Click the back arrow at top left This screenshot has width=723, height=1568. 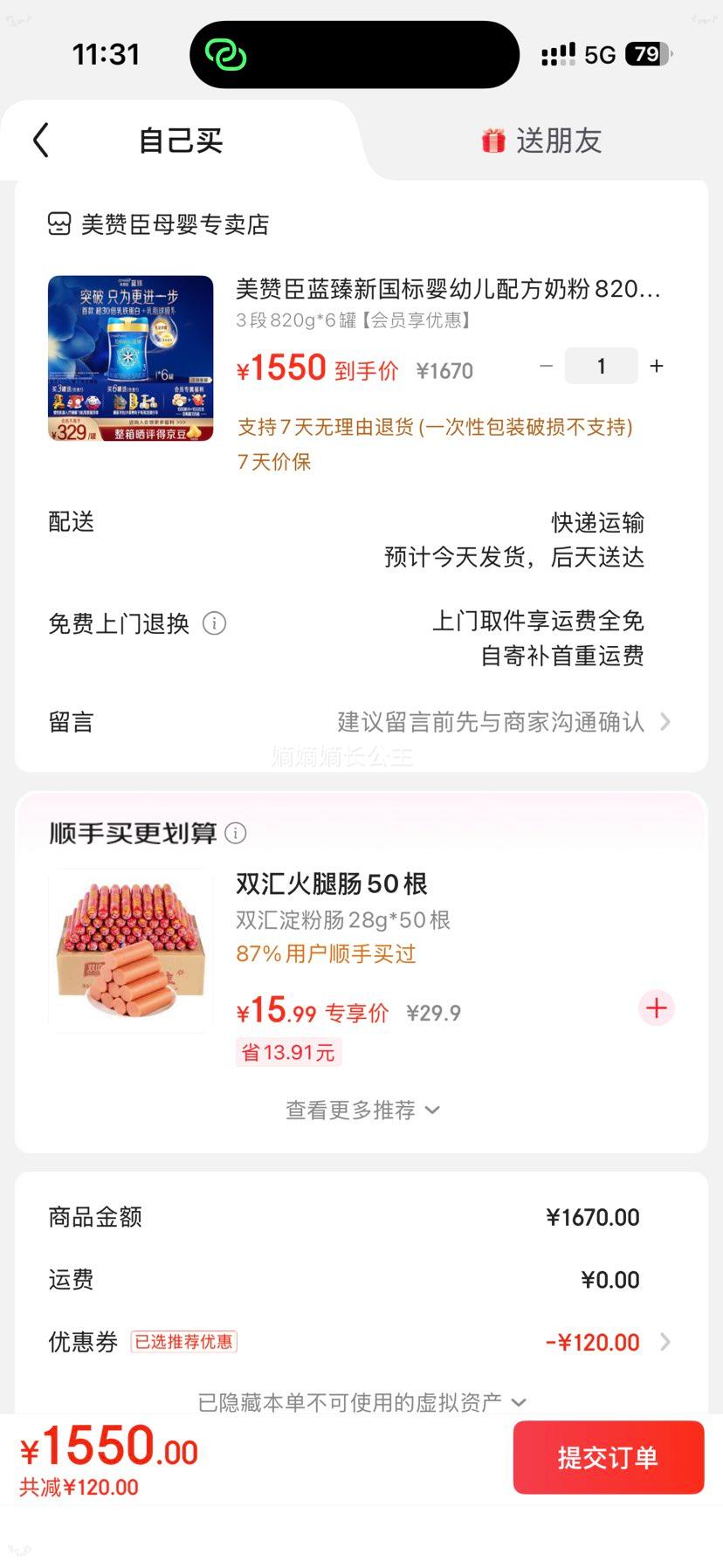tap(39, 139)
